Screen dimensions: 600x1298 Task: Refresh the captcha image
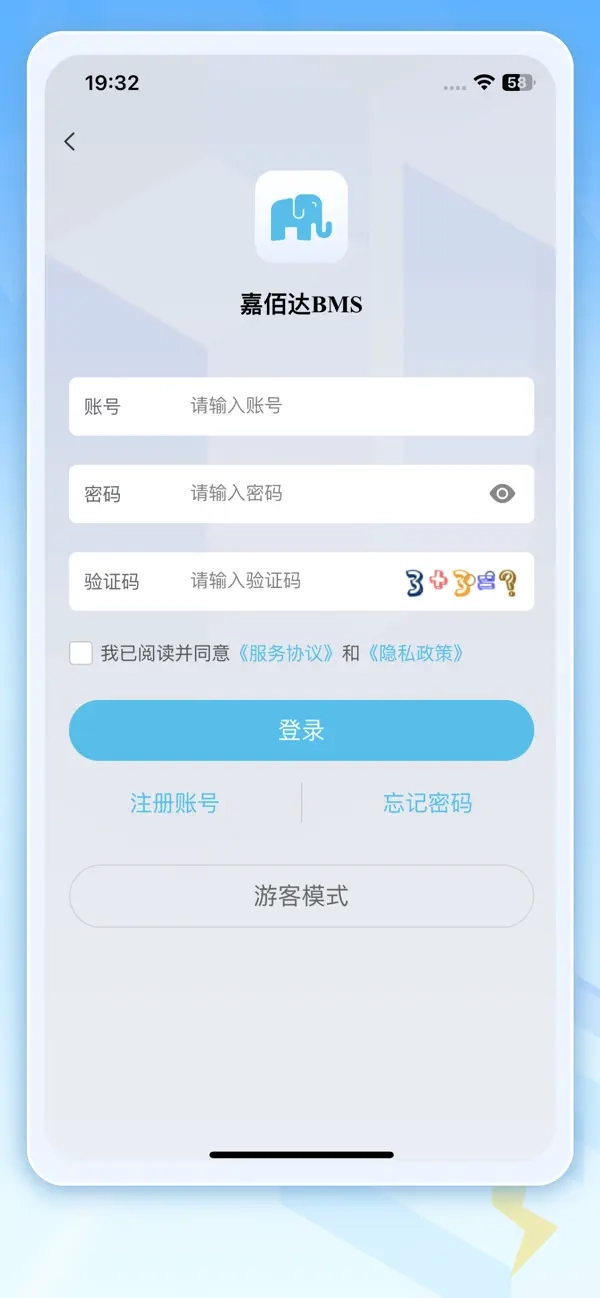pos(462,582)
